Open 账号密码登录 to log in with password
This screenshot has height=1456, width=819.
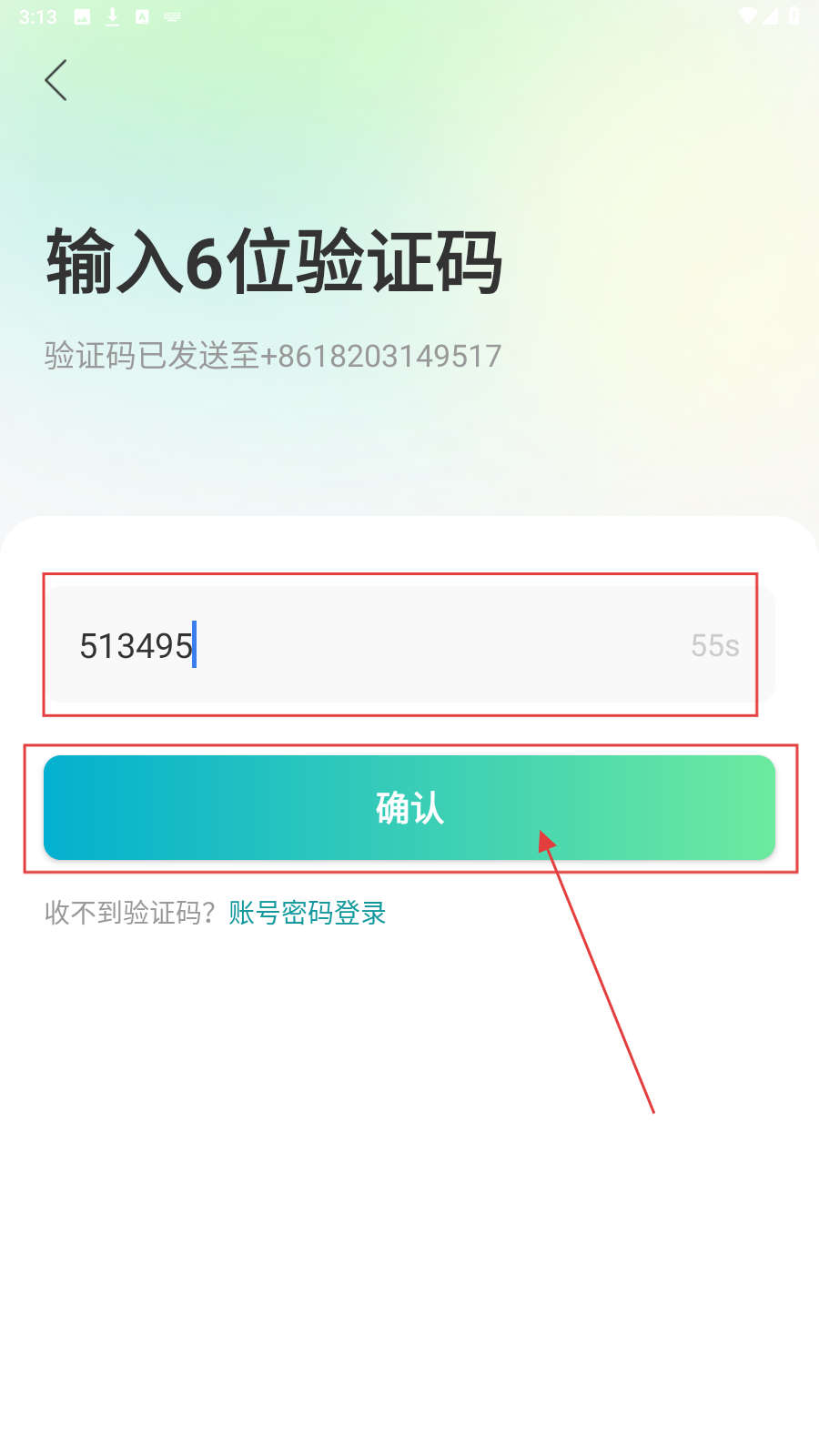[x=308, y=913]
